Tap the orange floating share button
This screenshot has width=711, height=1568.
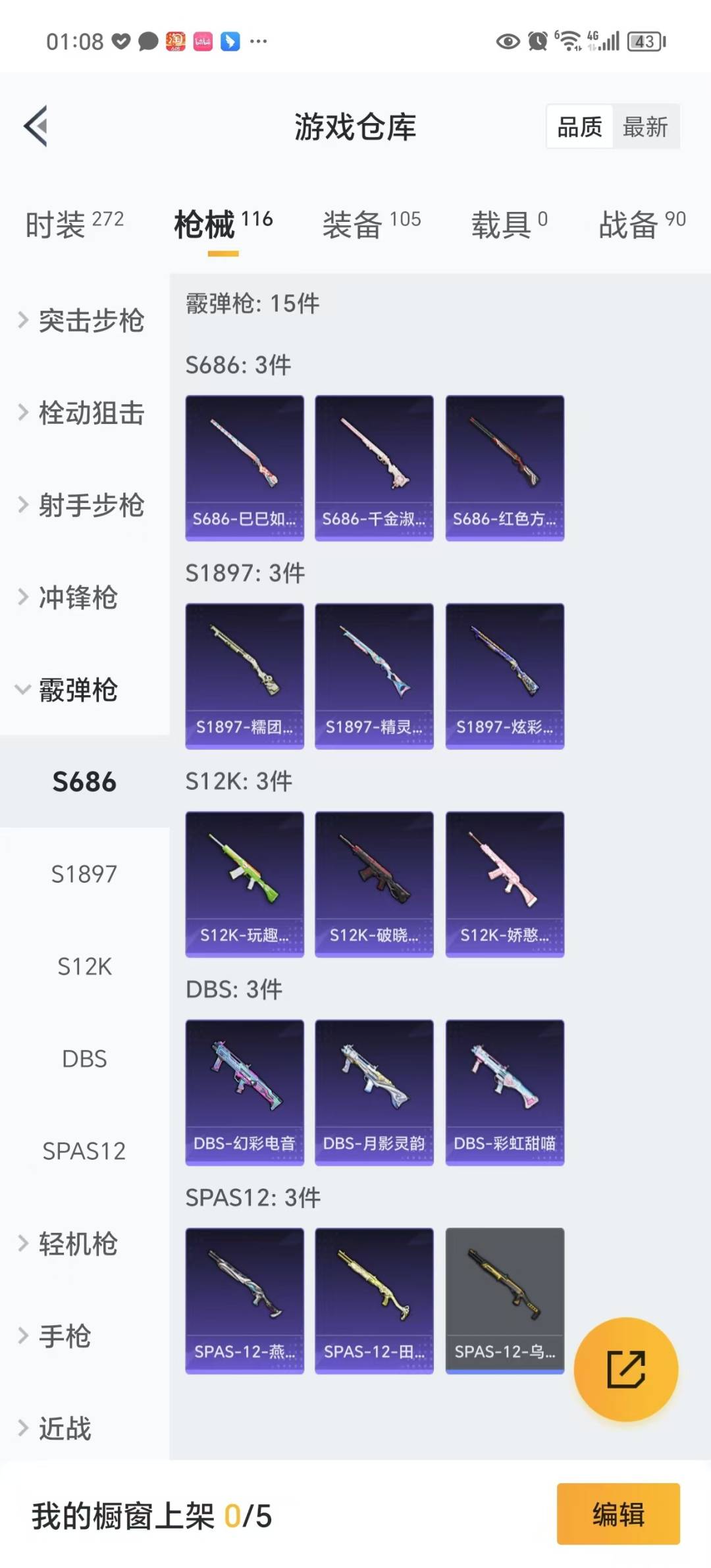(625, 1369)
